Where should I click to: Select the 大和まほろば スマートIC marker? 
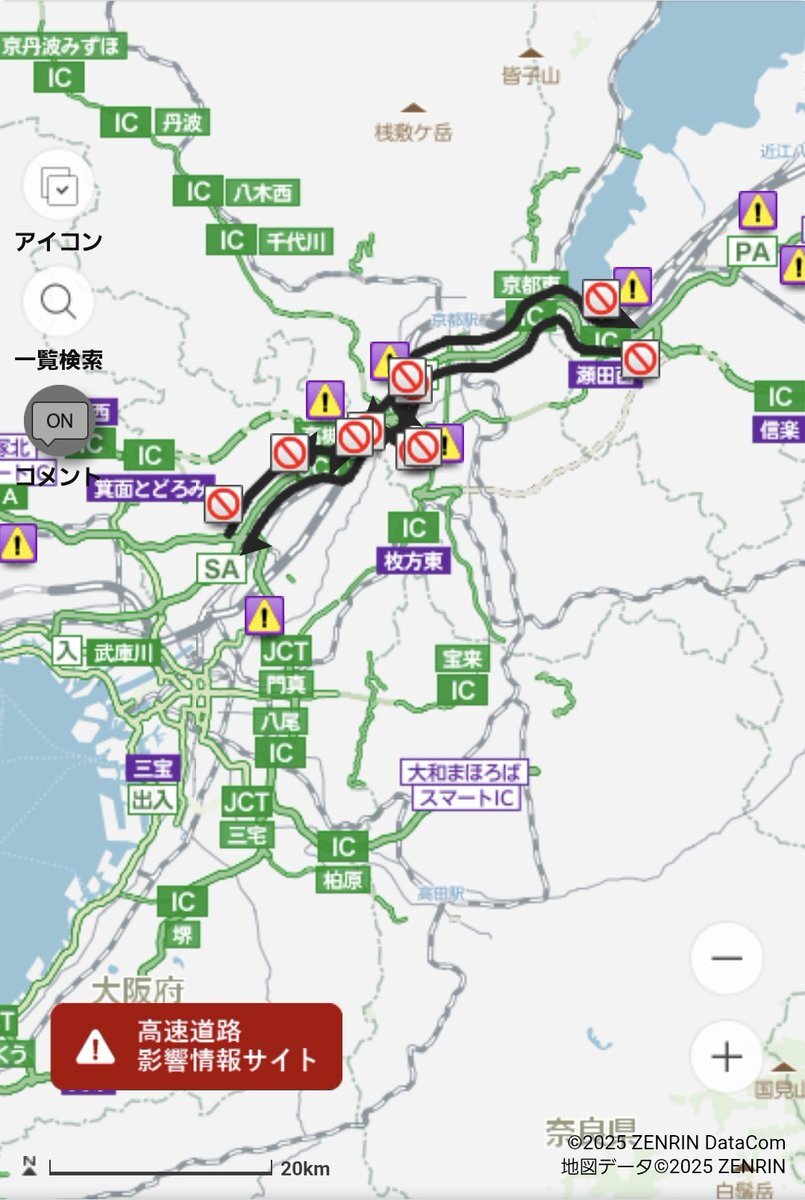click(464, 785)
